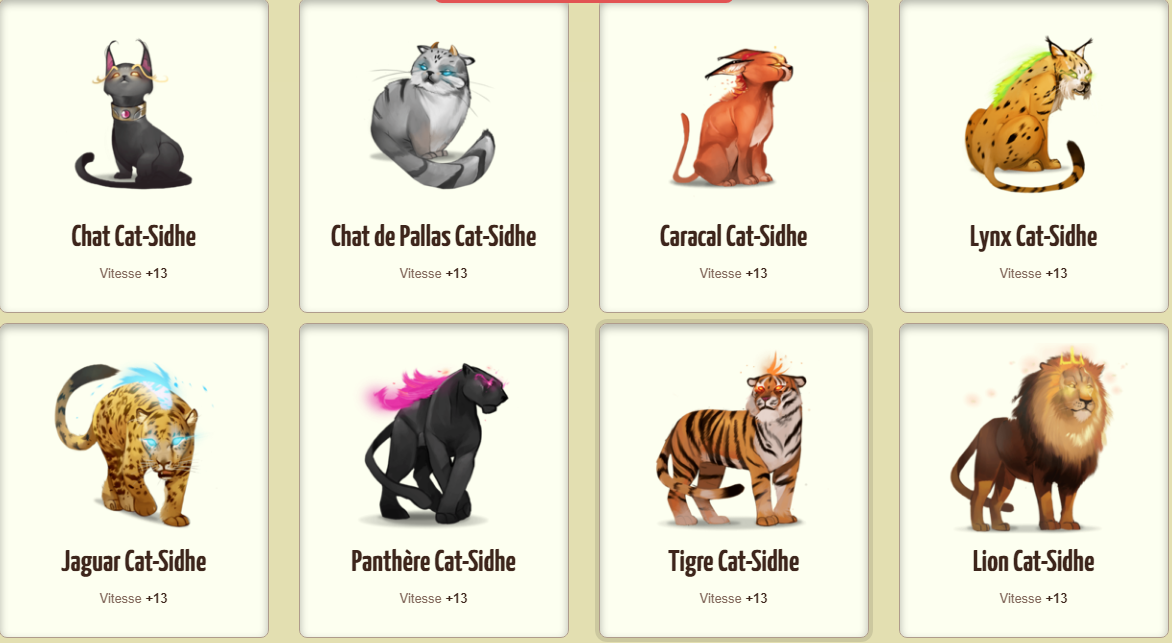Select the Chat de Pallas Cat-Sidhe card
This screenshot has width=1172, height=643.
(x=434, y=155)
